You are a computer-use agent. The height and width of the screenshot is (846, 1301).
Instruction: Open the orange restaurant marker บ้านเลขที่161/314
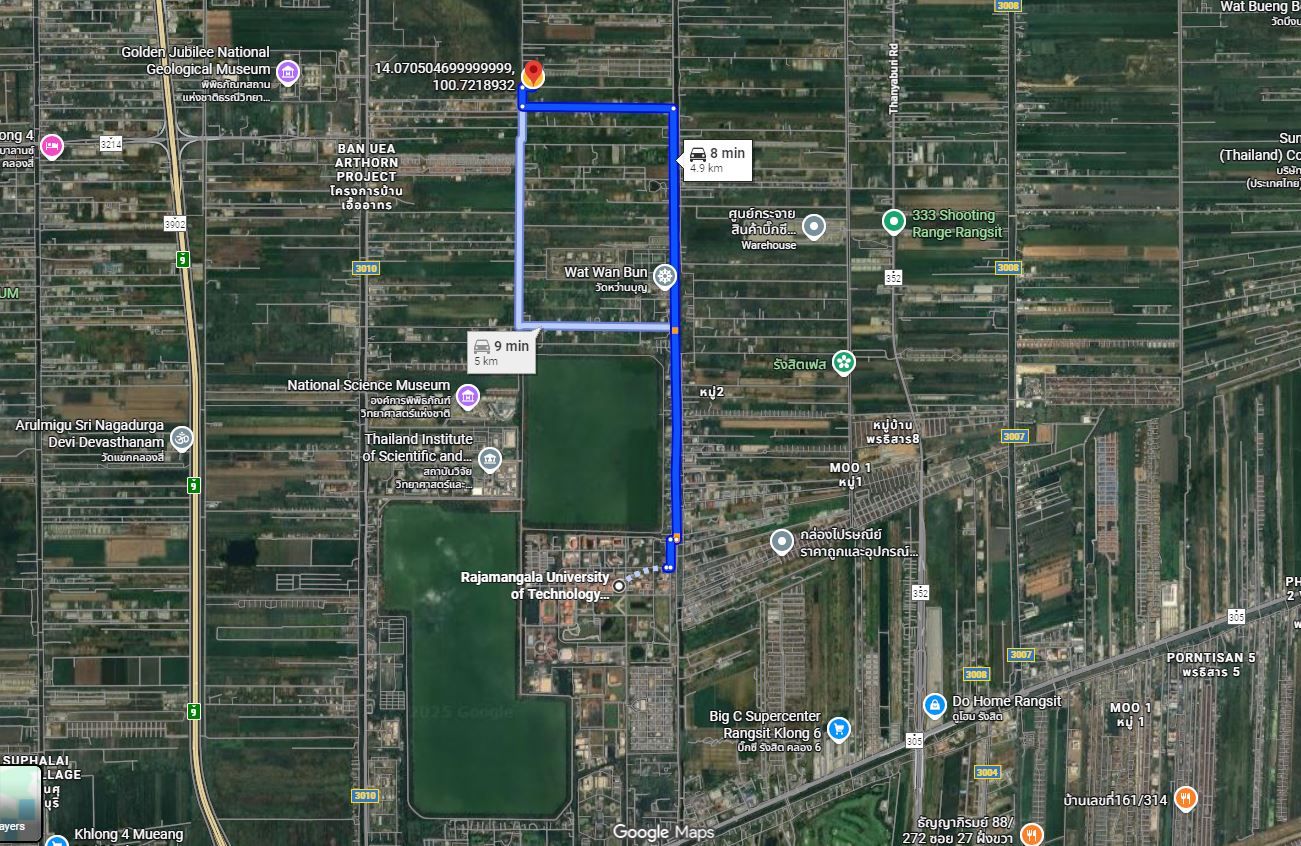tap(1185, 797)
